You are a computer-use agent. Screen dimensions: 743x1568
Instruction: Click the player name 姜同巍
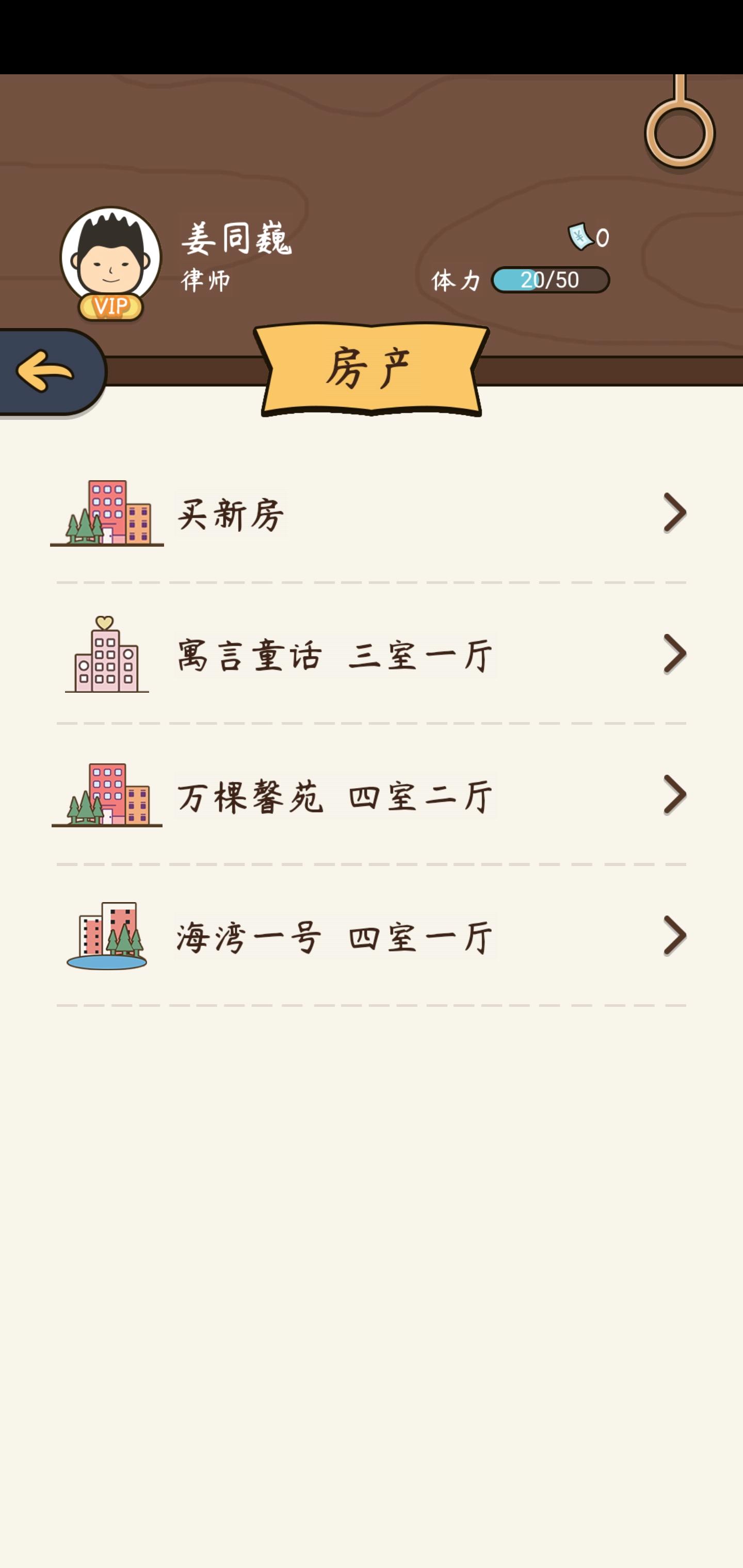pyautogui.click(x=237, y=240)
